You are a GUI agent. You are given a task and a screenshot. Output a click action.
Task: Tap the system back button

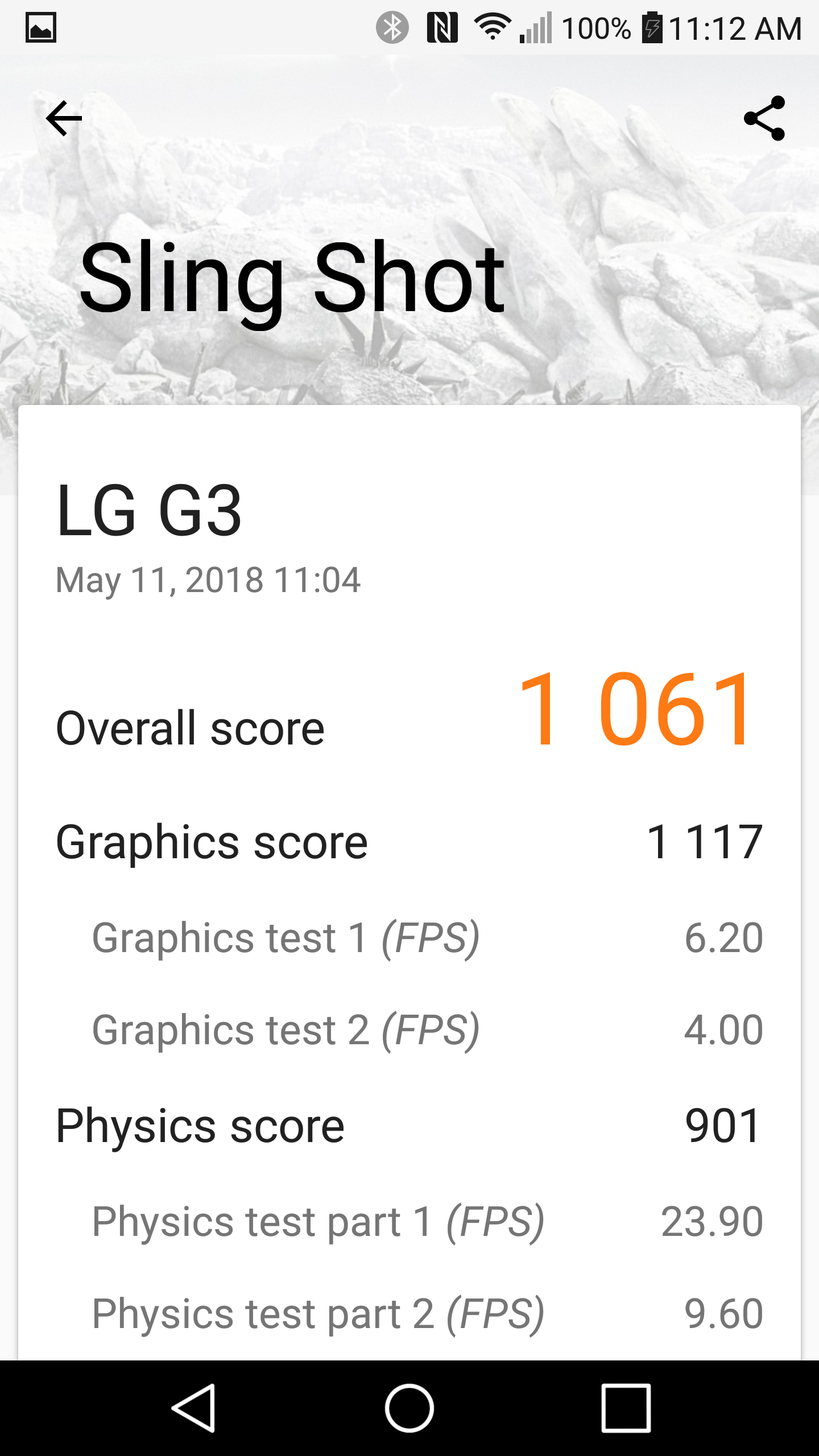click(x=193, y=1408)
